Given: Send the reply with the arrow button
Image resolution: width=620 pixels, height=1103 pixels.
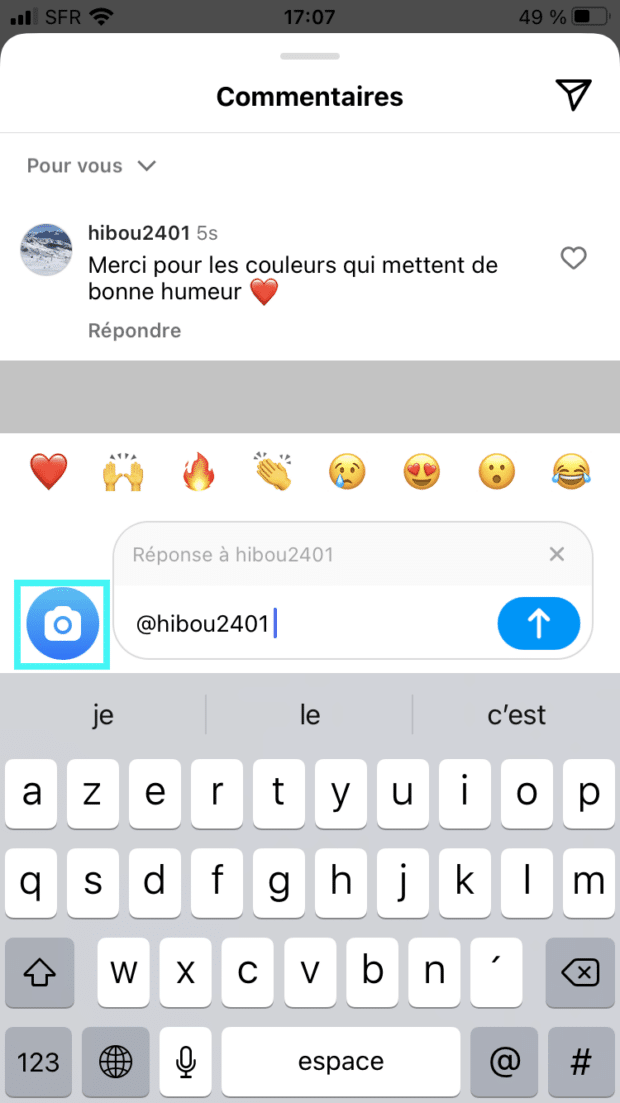Looking at the screenshot, I should tap(538, 623).
